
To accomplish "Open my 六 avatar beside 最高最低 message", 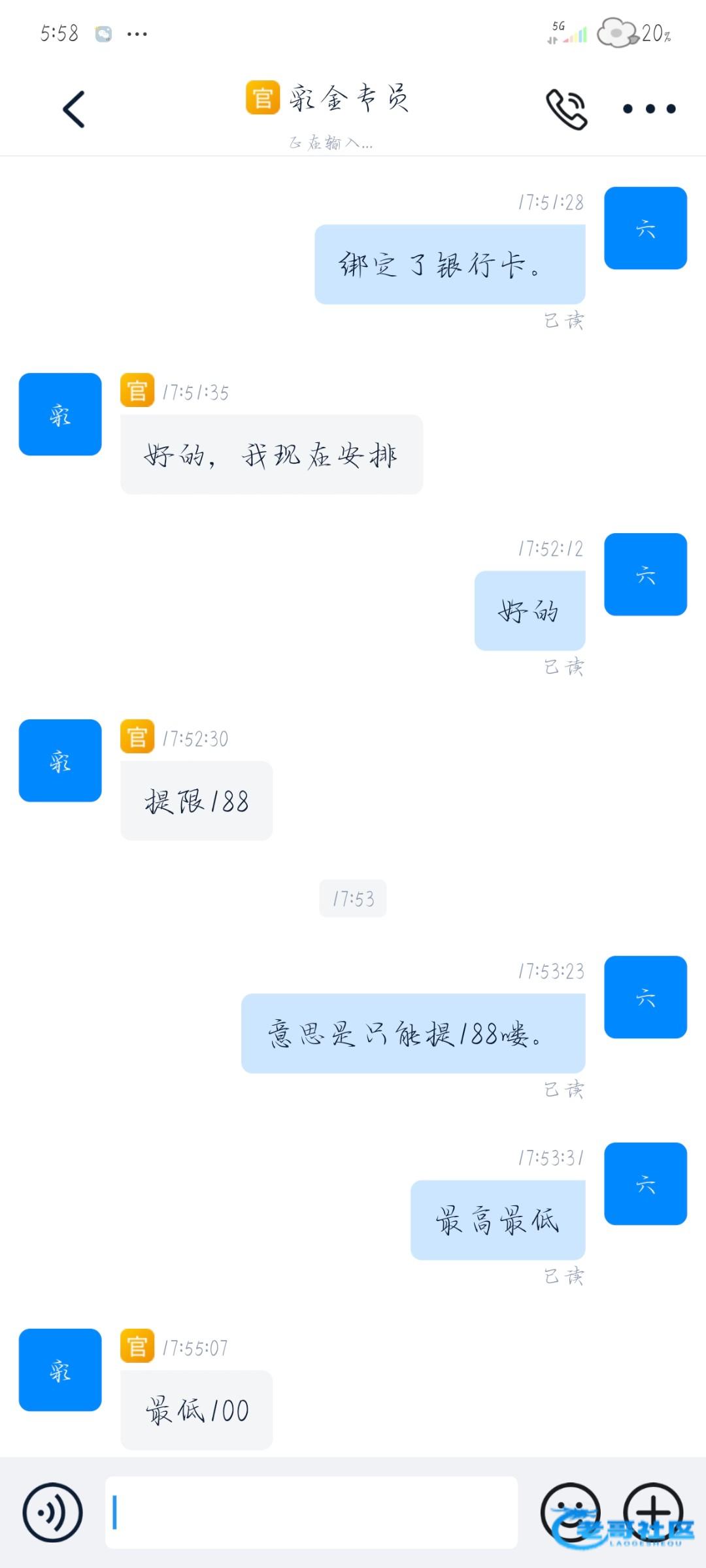I will point(645,1183).
